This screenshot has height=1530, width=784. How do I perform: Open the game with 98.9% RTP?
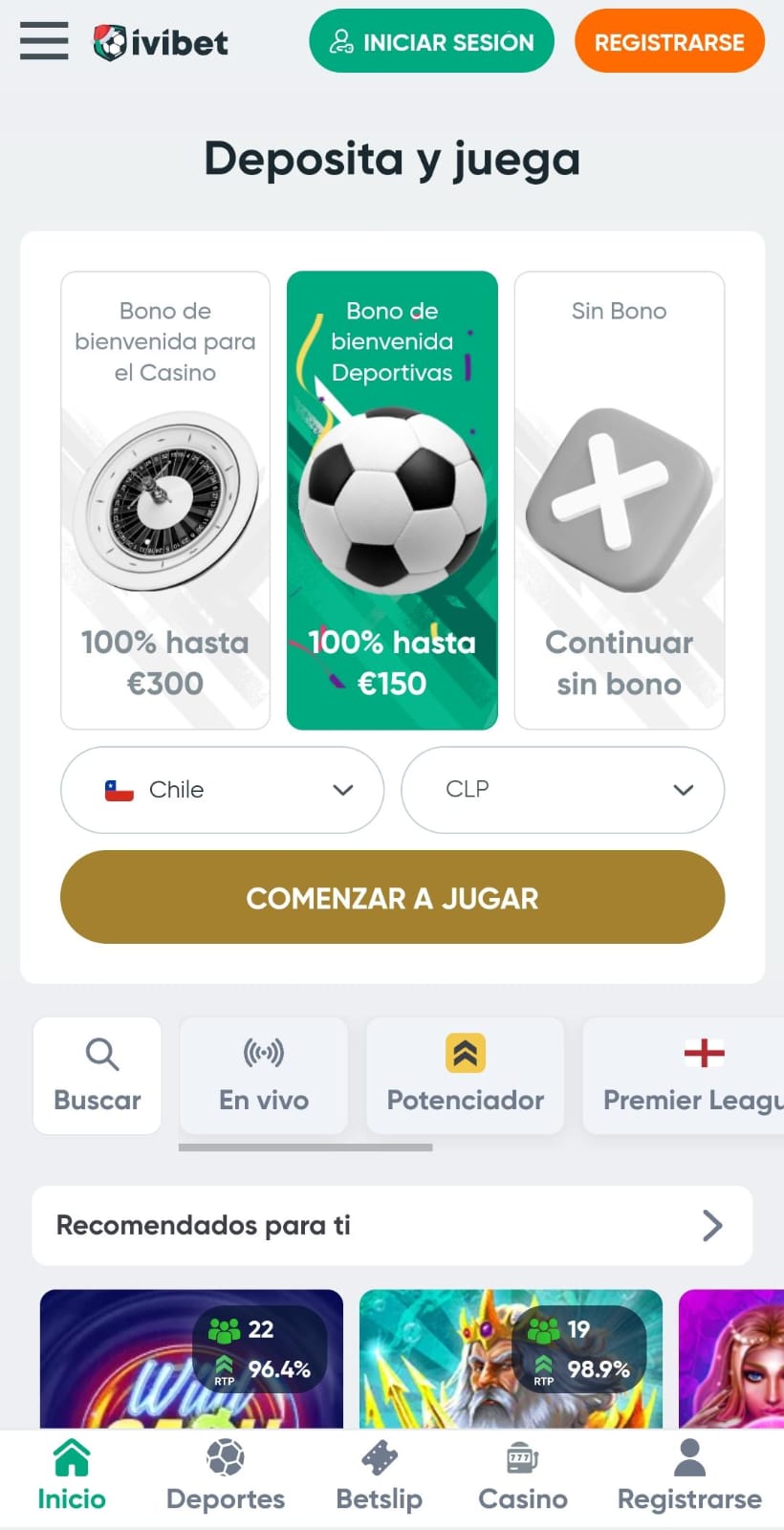(x=511, y=1360)
